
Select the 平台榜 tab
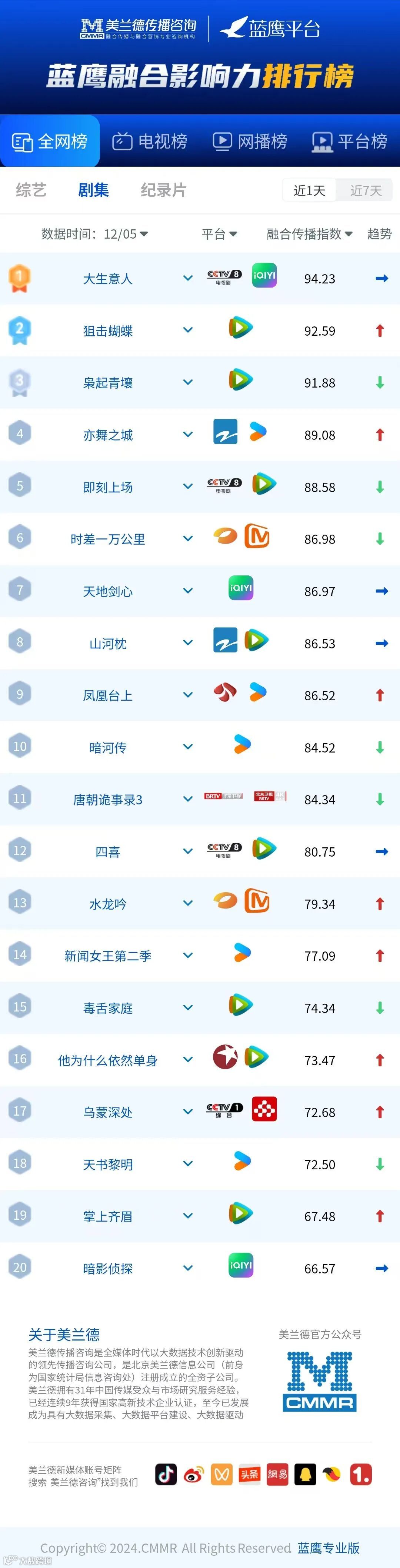(x=350, y=141)
